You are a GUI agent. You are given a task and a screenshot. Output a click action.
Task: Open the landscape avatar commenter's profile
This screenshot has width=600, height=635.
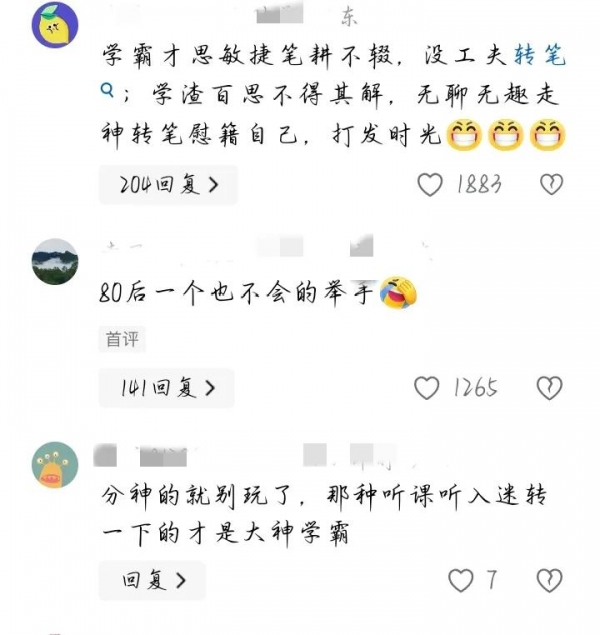pyautogui.click(x=55, y=262)
